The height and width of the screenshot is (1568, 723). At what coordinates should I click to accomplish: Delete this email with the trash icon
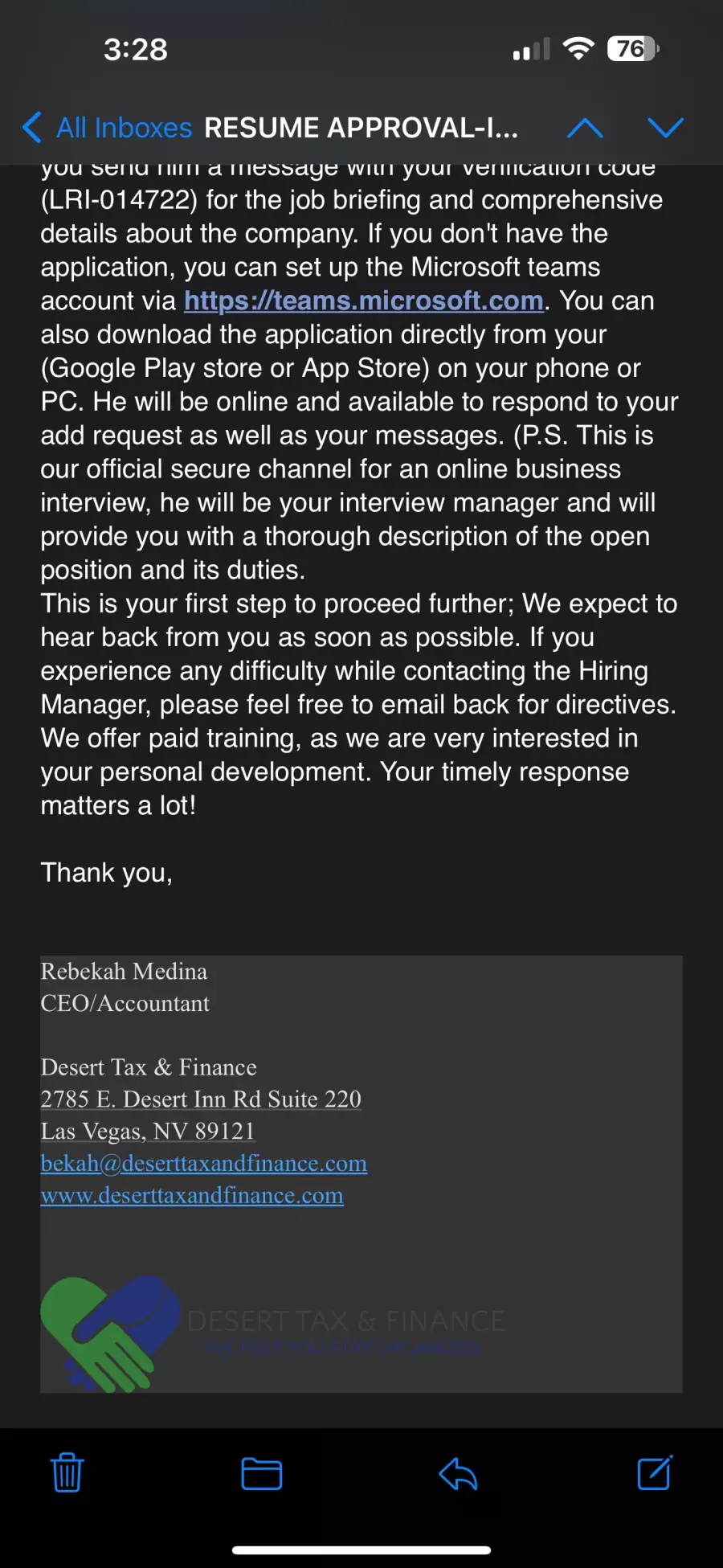pos(67,1472)
